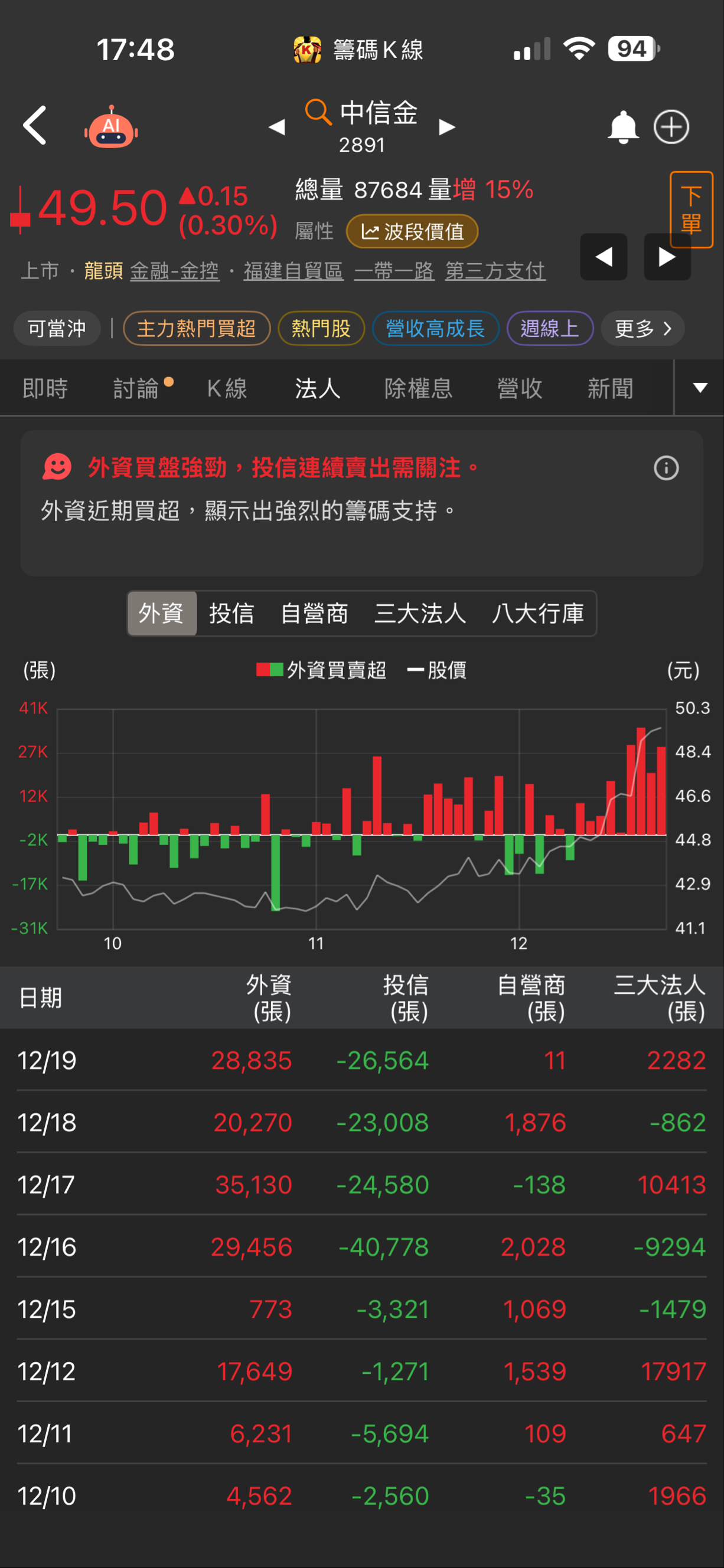This screenshot has height=1568, width=724.
Task: Switch chart to 八大行庫
Action: 537,614
